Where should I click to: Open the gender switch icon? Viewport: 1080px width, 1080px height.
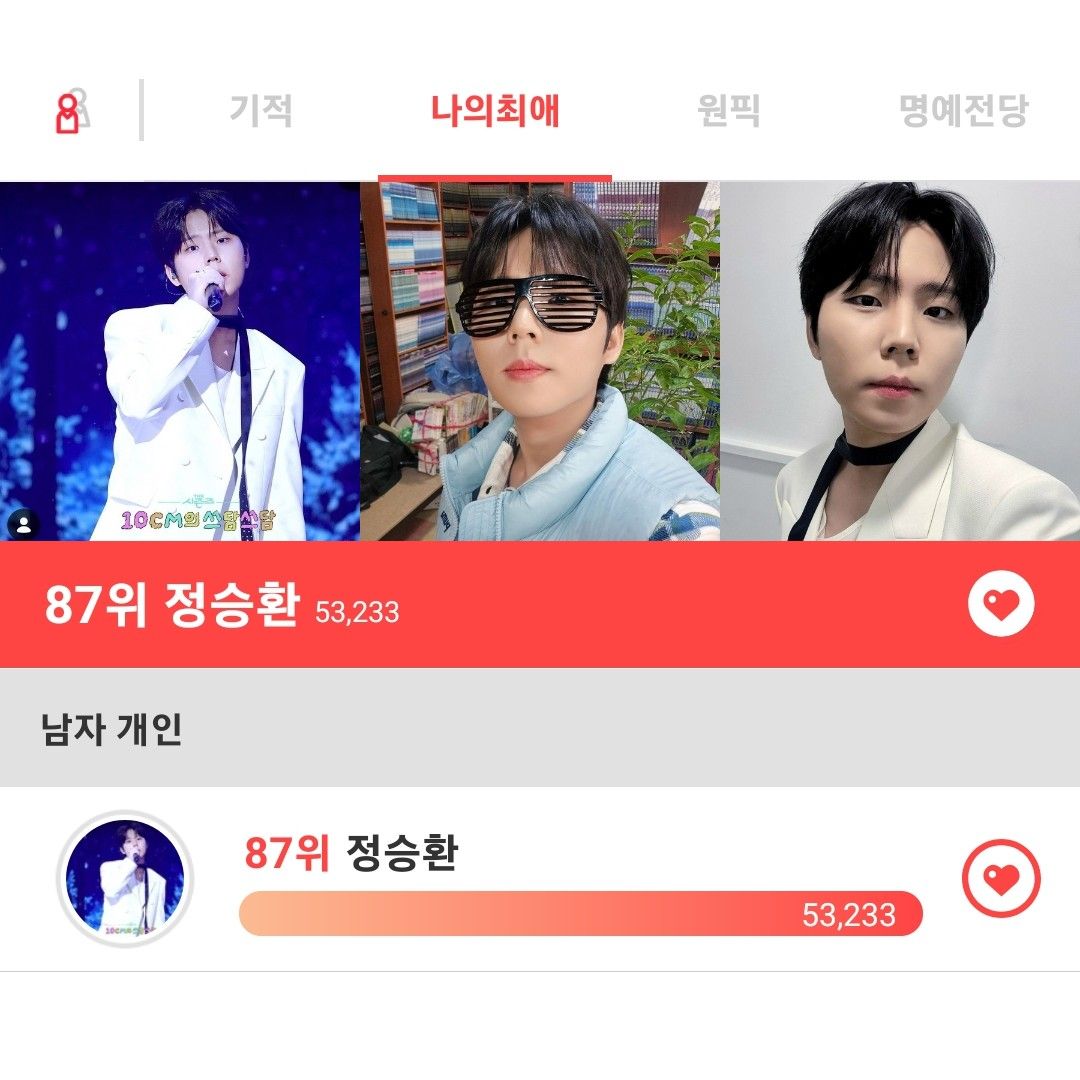pos(70,111)
